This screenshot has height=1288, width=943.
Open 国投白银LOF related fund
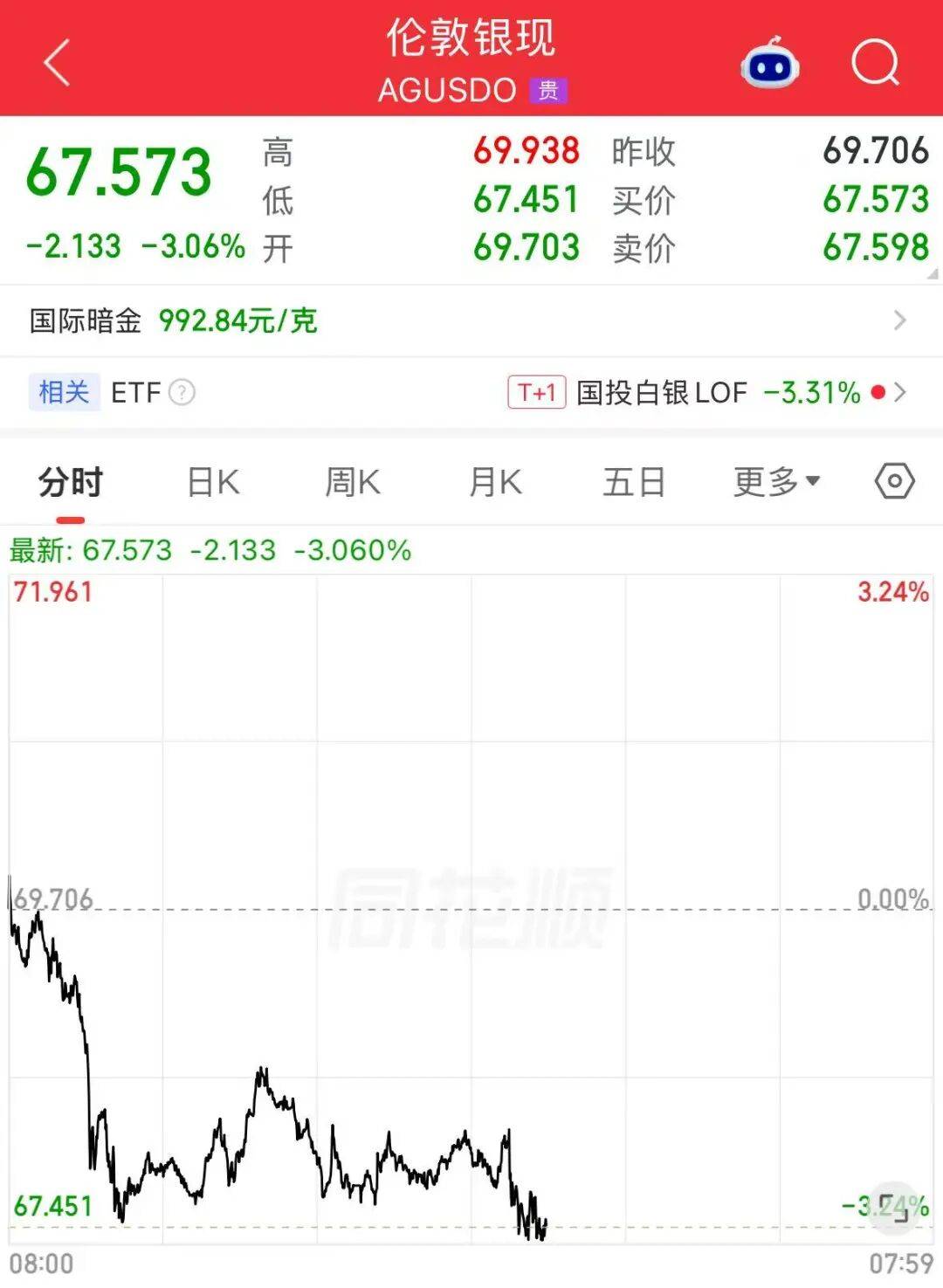click(x=708, y=392)
